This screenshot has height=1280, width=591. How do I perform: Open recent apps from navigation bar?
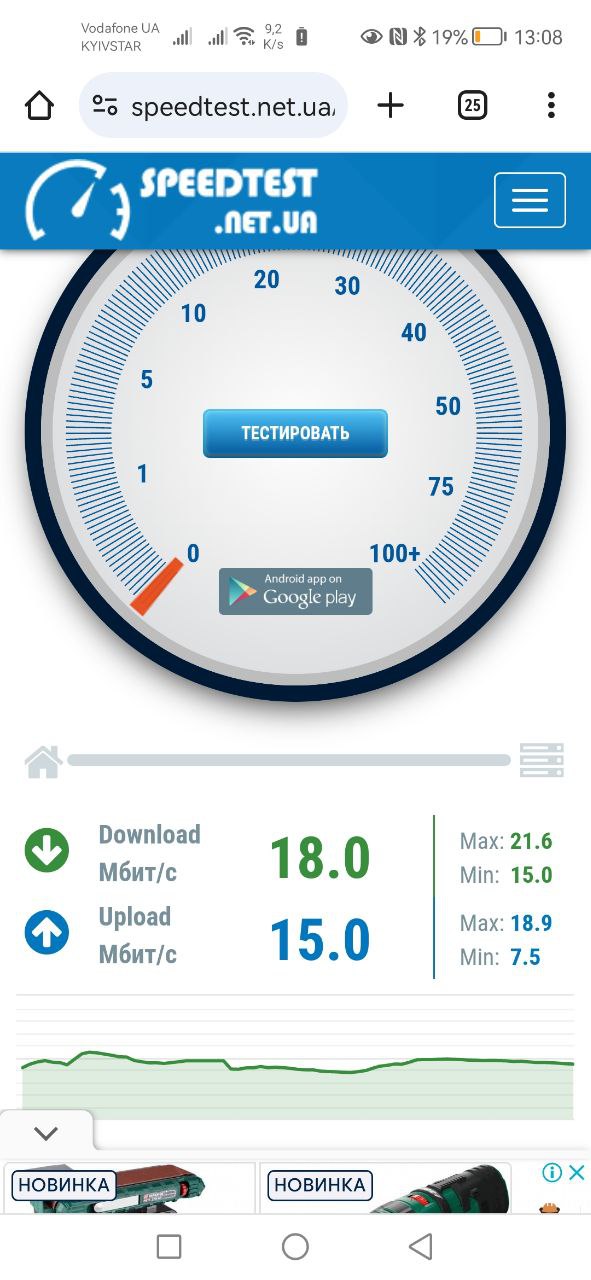169,1246
